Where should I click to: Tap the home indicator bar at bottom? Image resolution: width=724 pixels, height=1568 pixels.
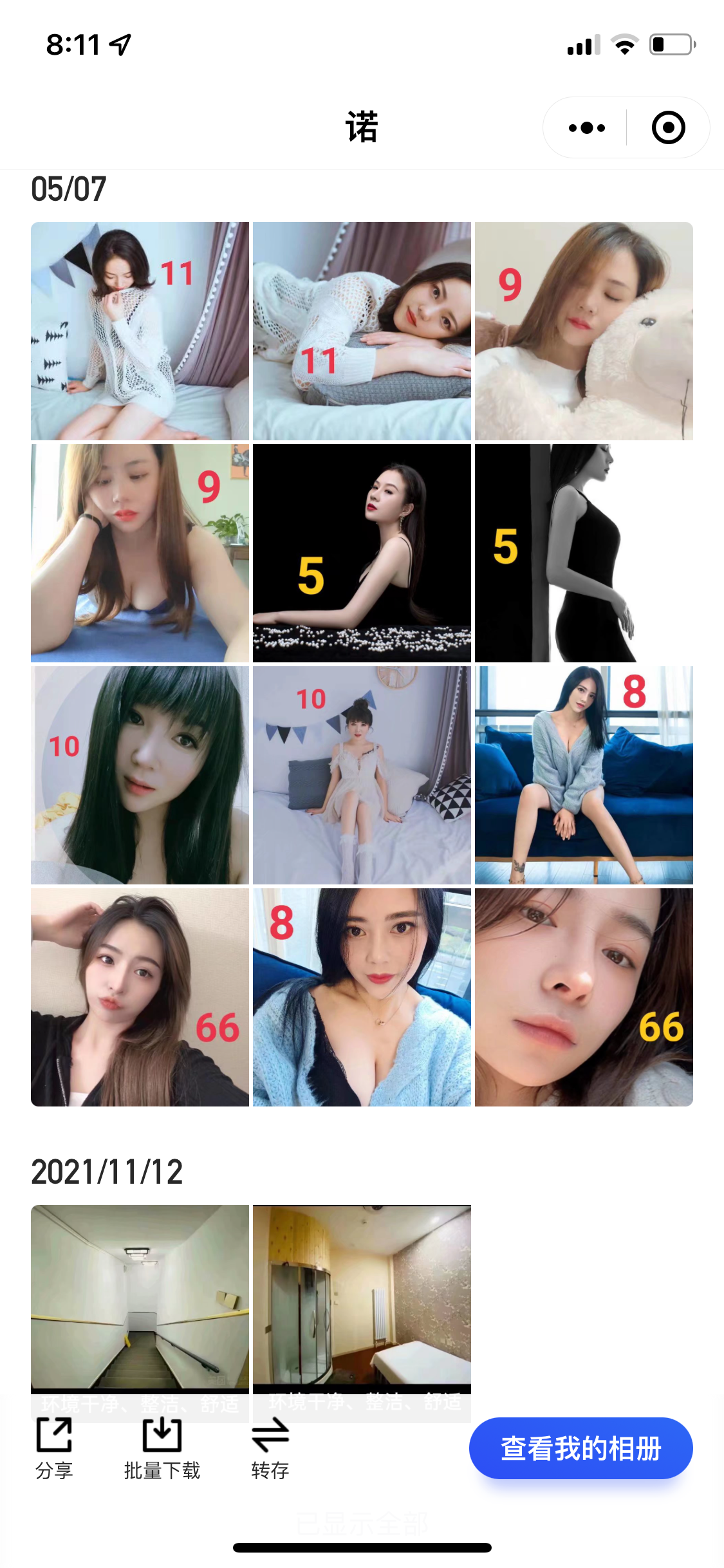tap(362, 1547)
